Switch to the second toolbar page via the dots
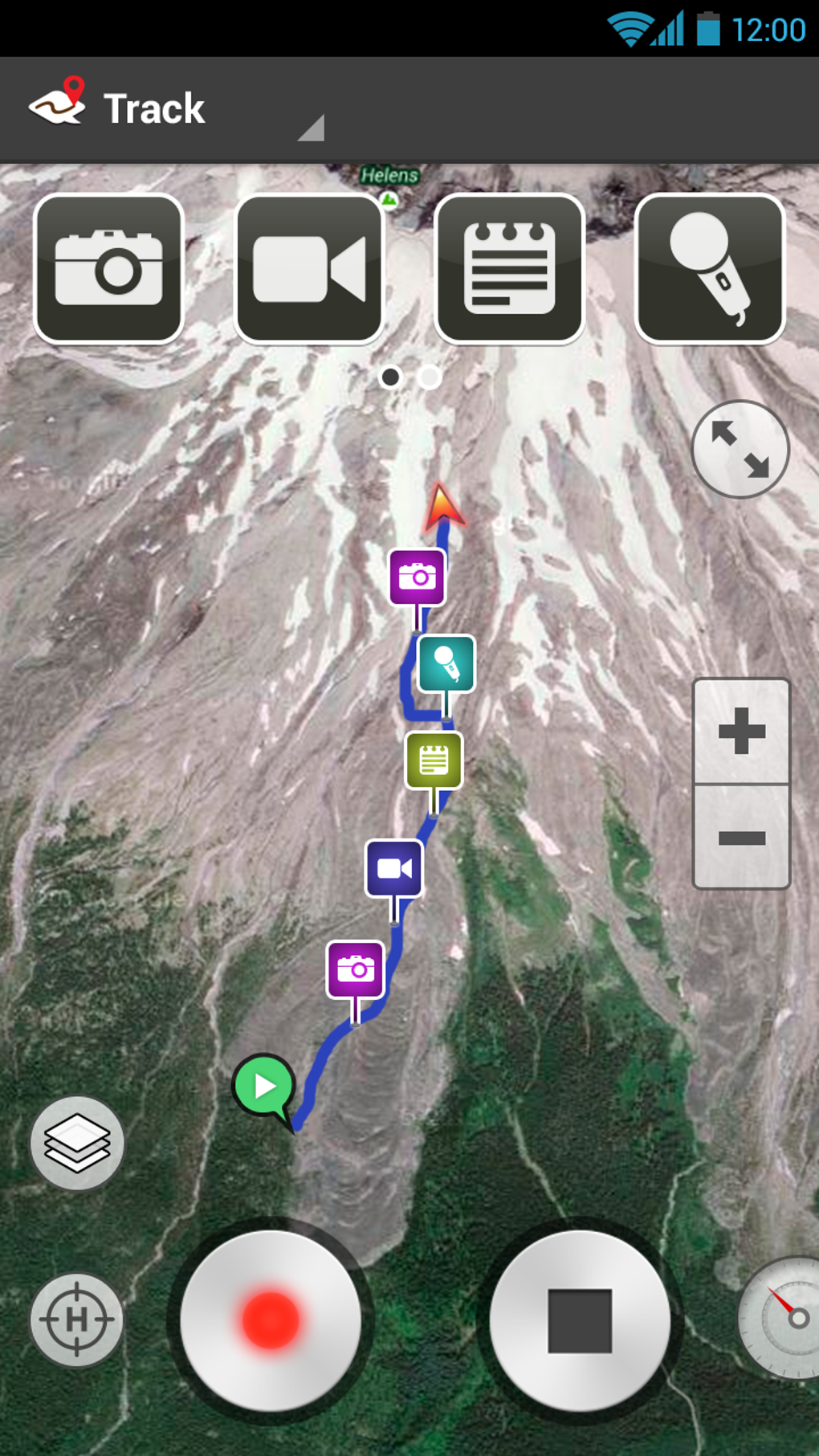Image resolution: width=819 pixels, height=1456 pixels. (428, 376)
